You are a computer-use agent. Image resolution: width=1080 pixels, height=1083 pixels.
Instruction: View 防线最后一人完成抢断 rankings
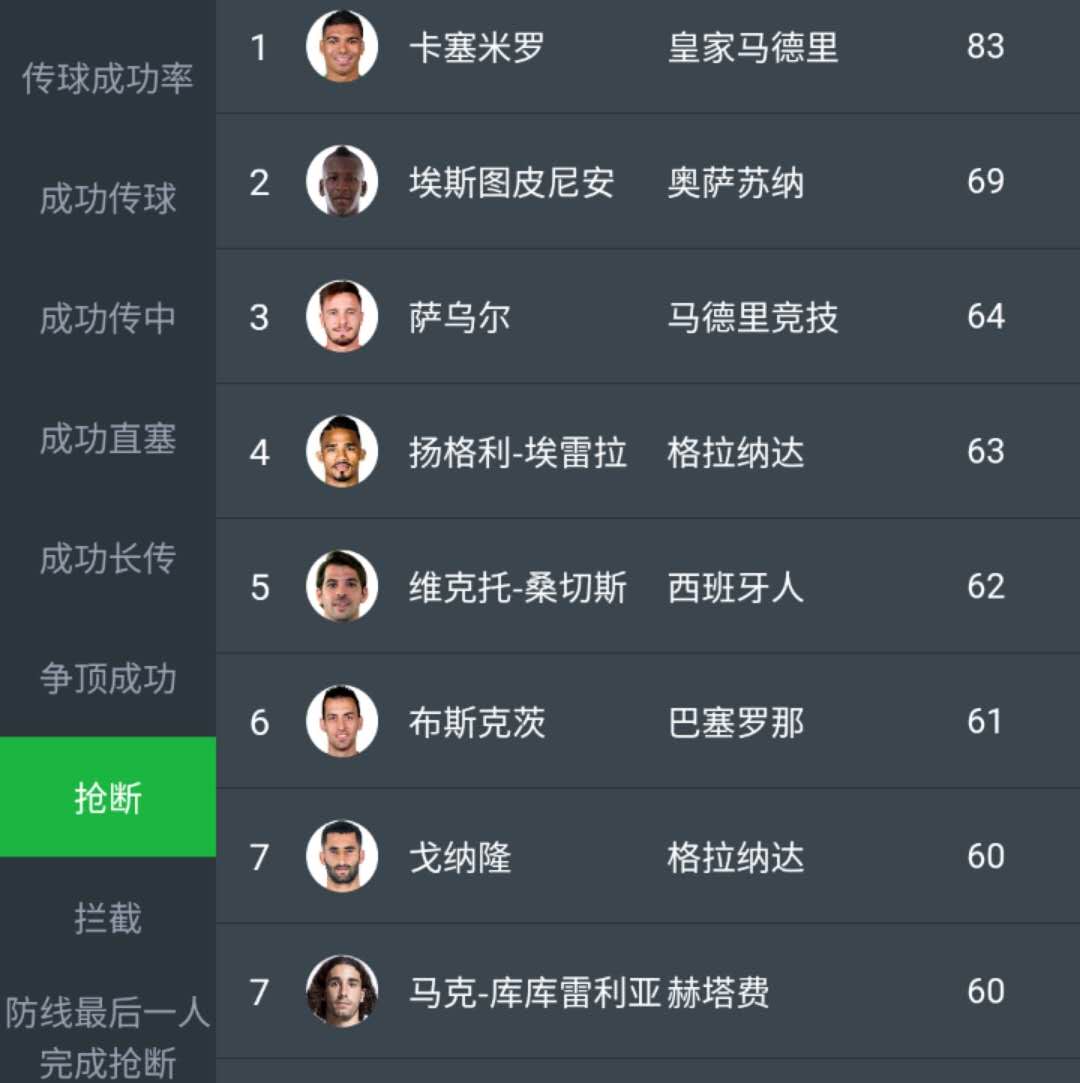(x=107, y=1040)
